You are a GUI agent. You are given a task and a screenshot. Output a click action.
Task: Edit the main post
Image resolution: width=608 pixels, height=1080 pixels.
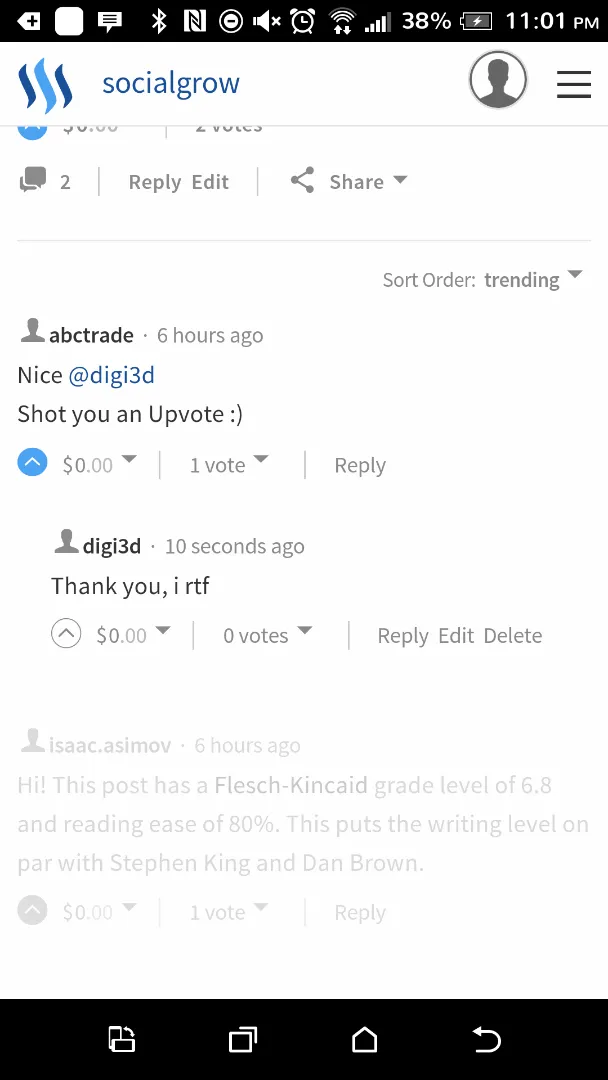click(210, 182)
